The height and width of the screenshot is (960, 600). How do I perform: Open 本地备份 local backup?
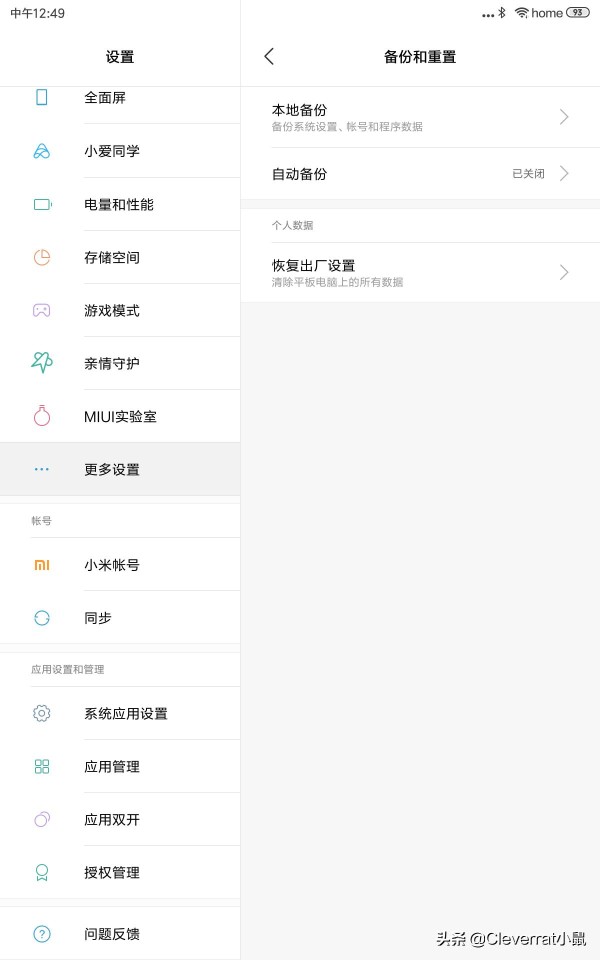pyautogui.click(x=420, y=117)
